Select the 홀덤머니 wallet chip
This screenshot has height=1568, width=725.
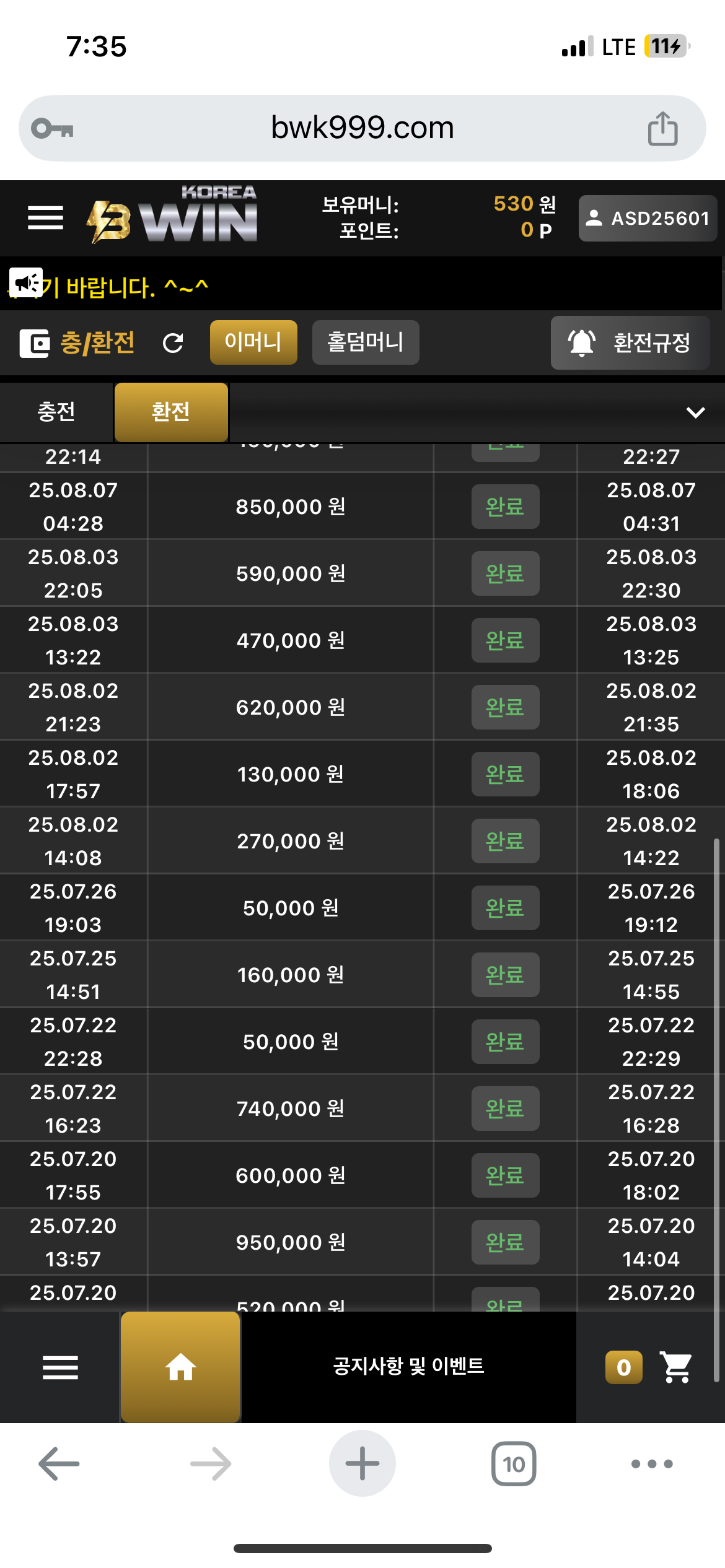tap(366, 342)
